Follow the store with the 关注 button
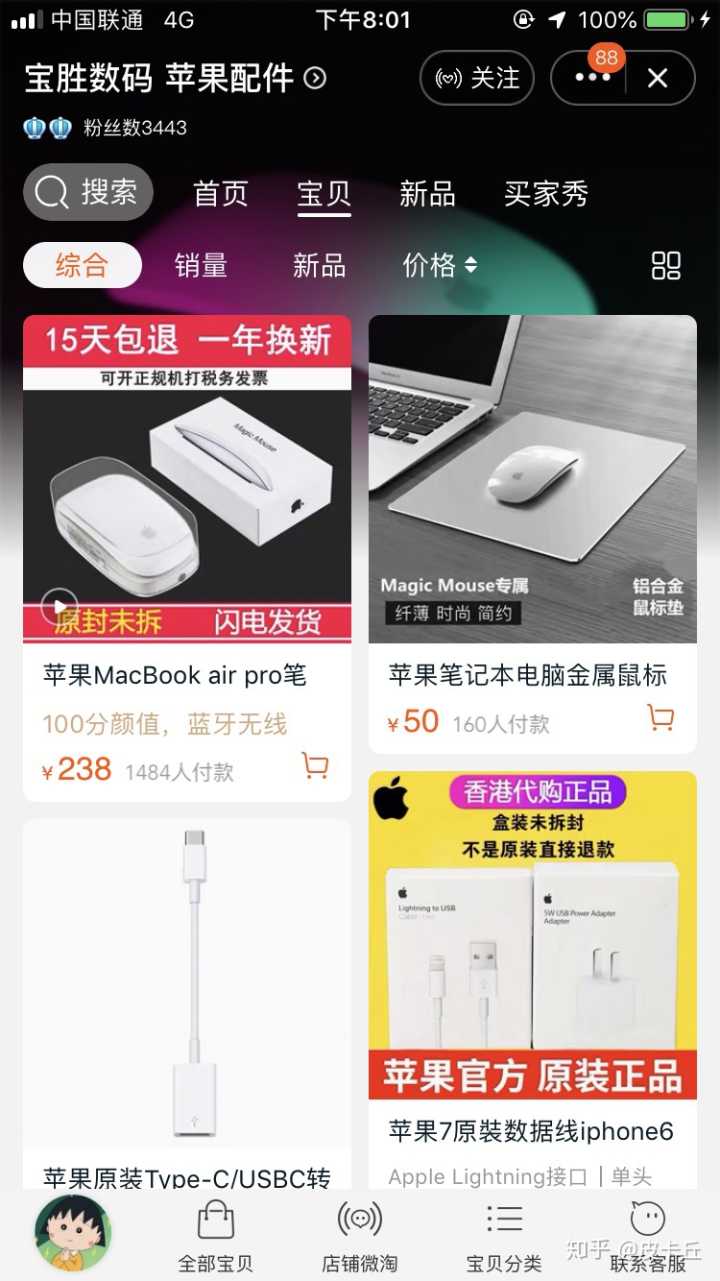The image size is (720, 1281). click(477, 78)
